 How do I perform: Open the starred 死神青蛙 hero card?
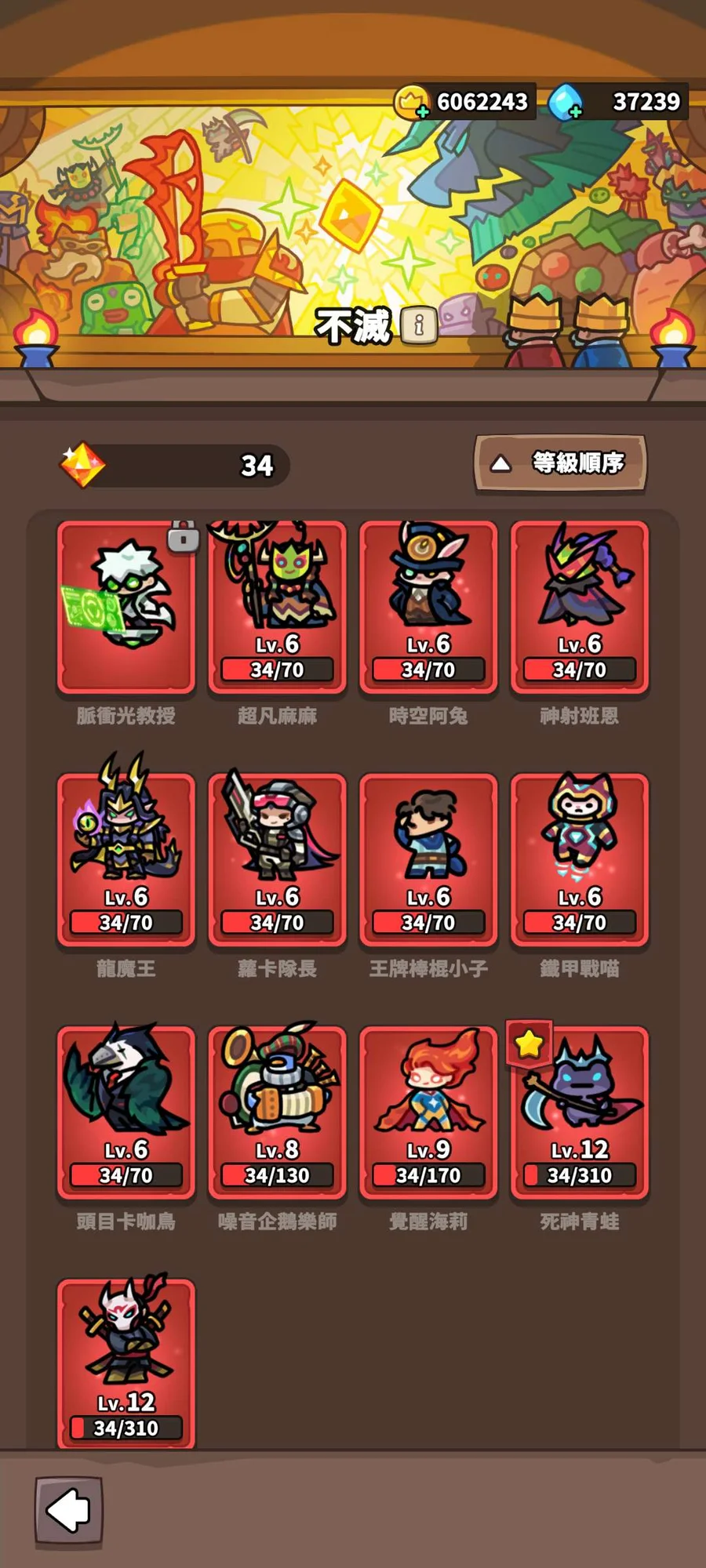580,1112
